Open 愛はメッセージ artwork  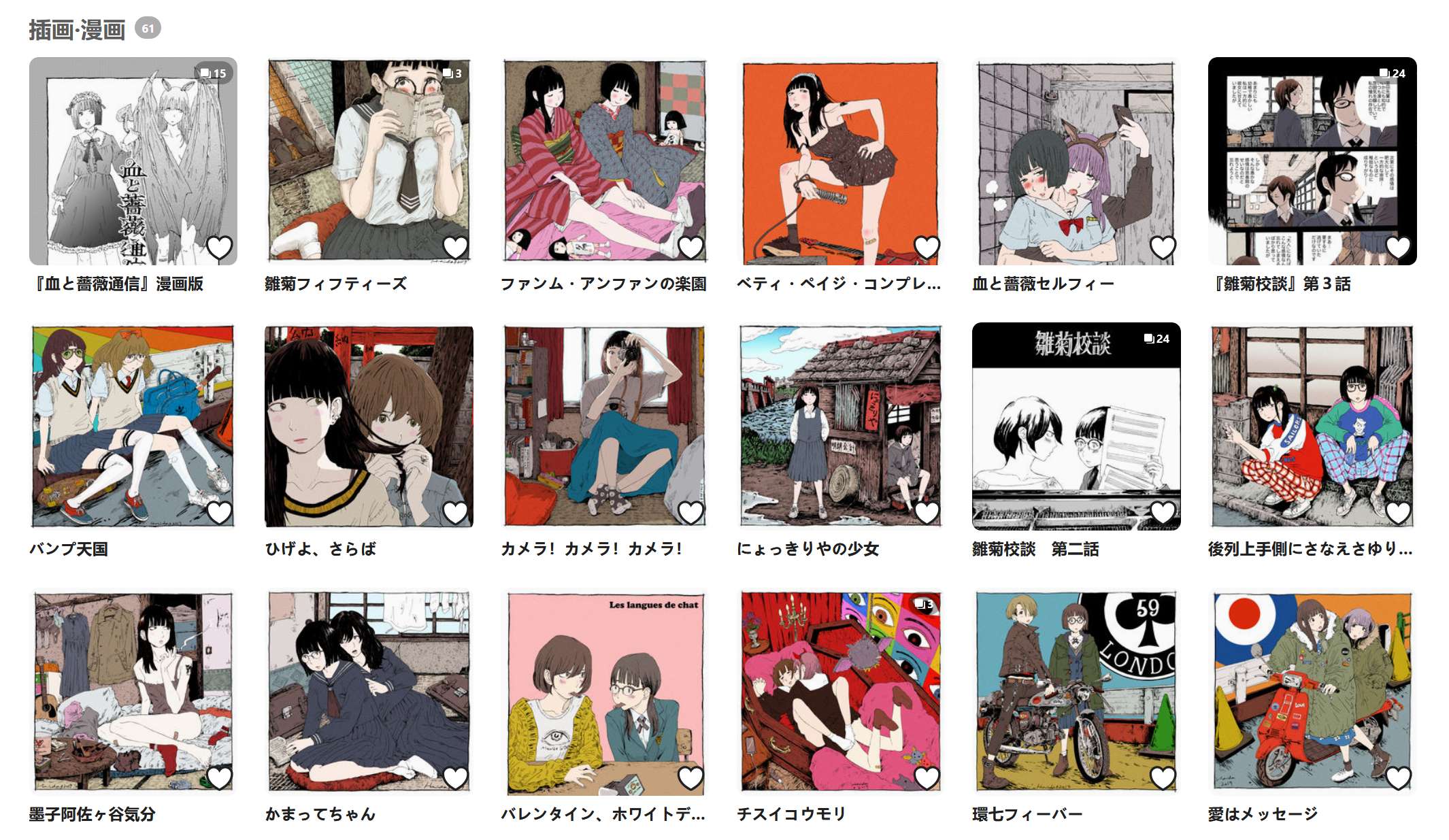[x=1312, y=691]
